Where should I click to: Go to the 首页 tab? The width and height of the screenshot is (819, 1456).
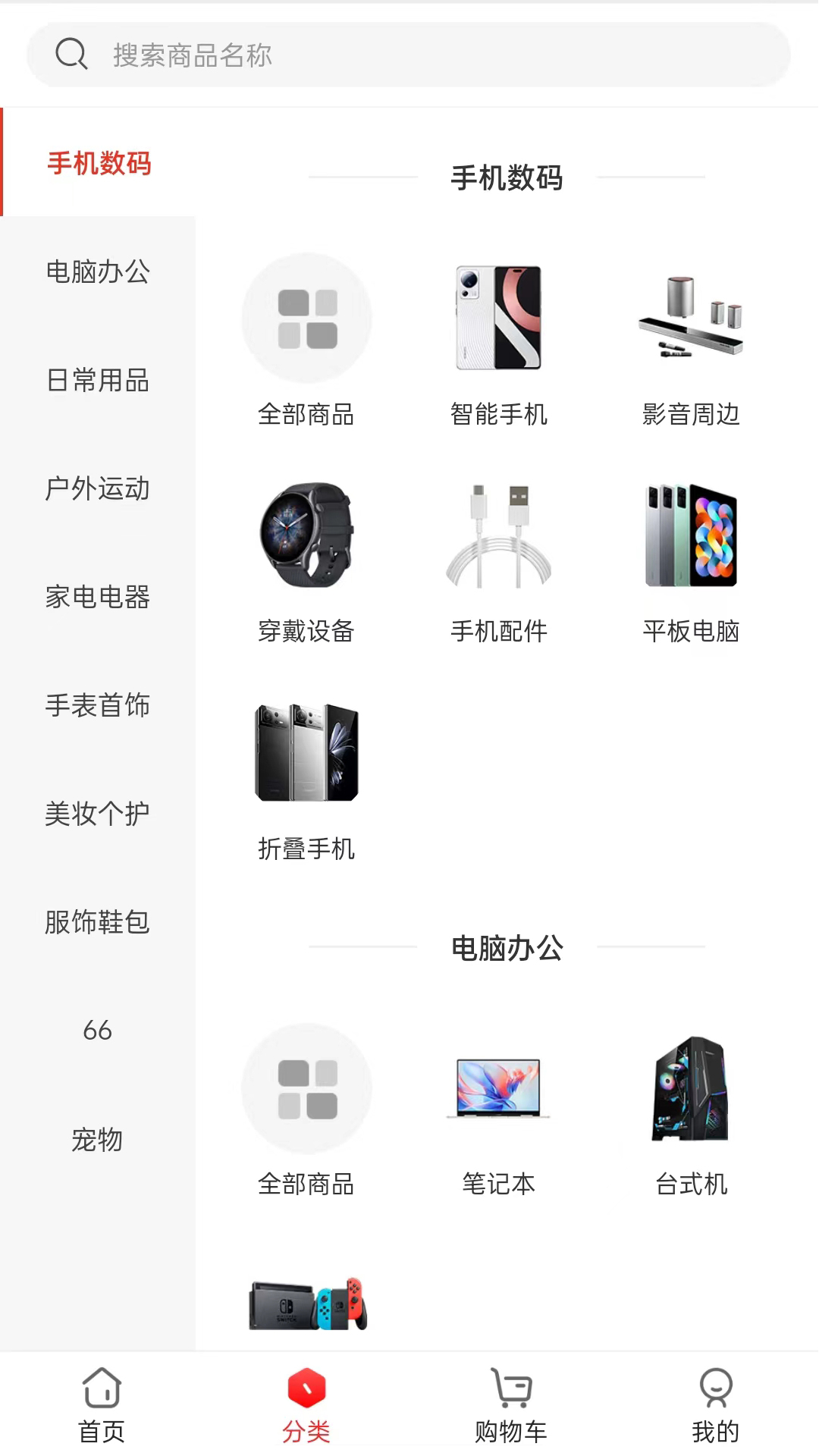[102, 1407]
